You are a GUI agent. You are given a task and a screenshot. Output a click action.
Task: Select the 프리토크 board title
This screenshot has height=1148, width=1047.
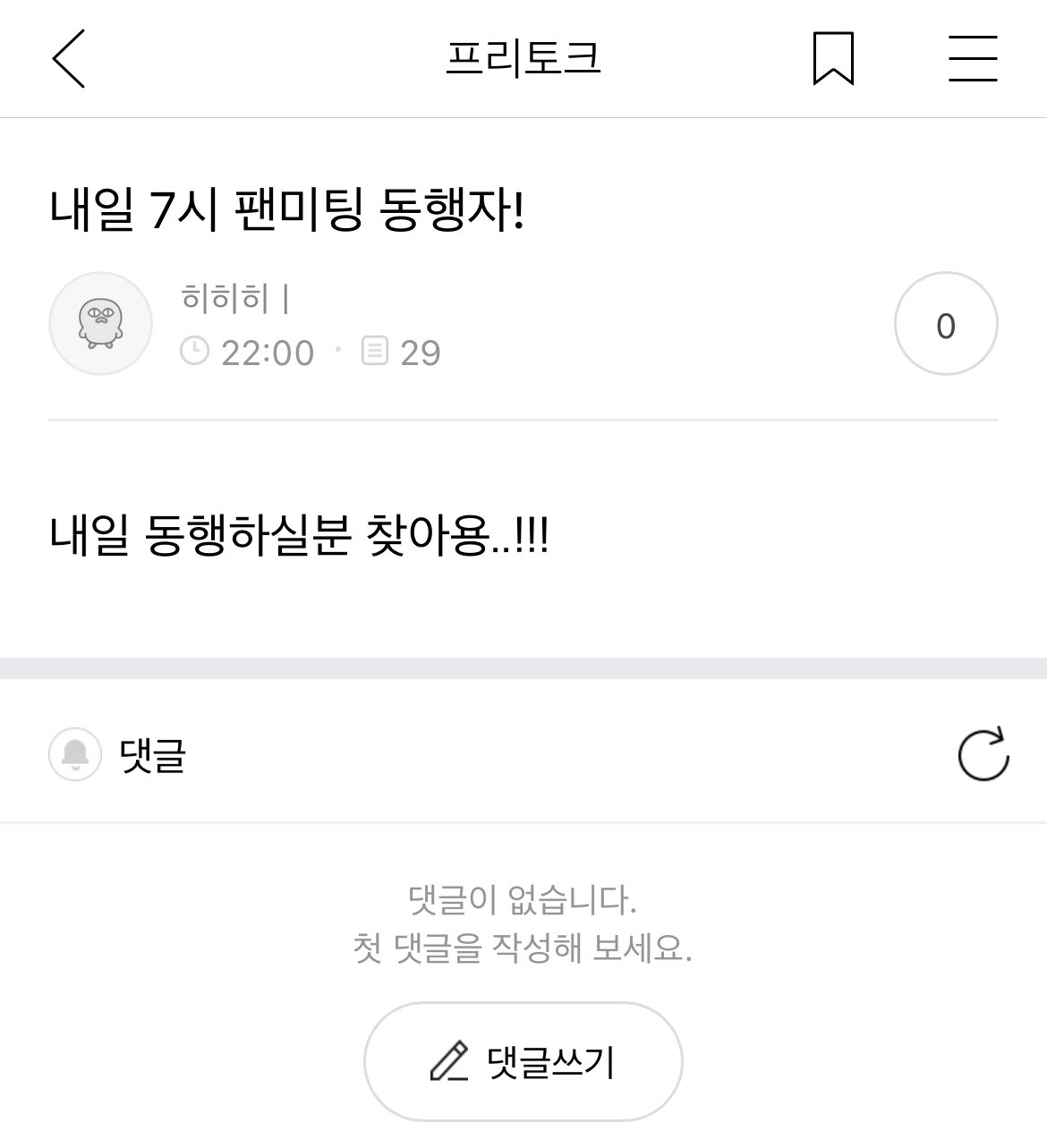pos(523,56)
